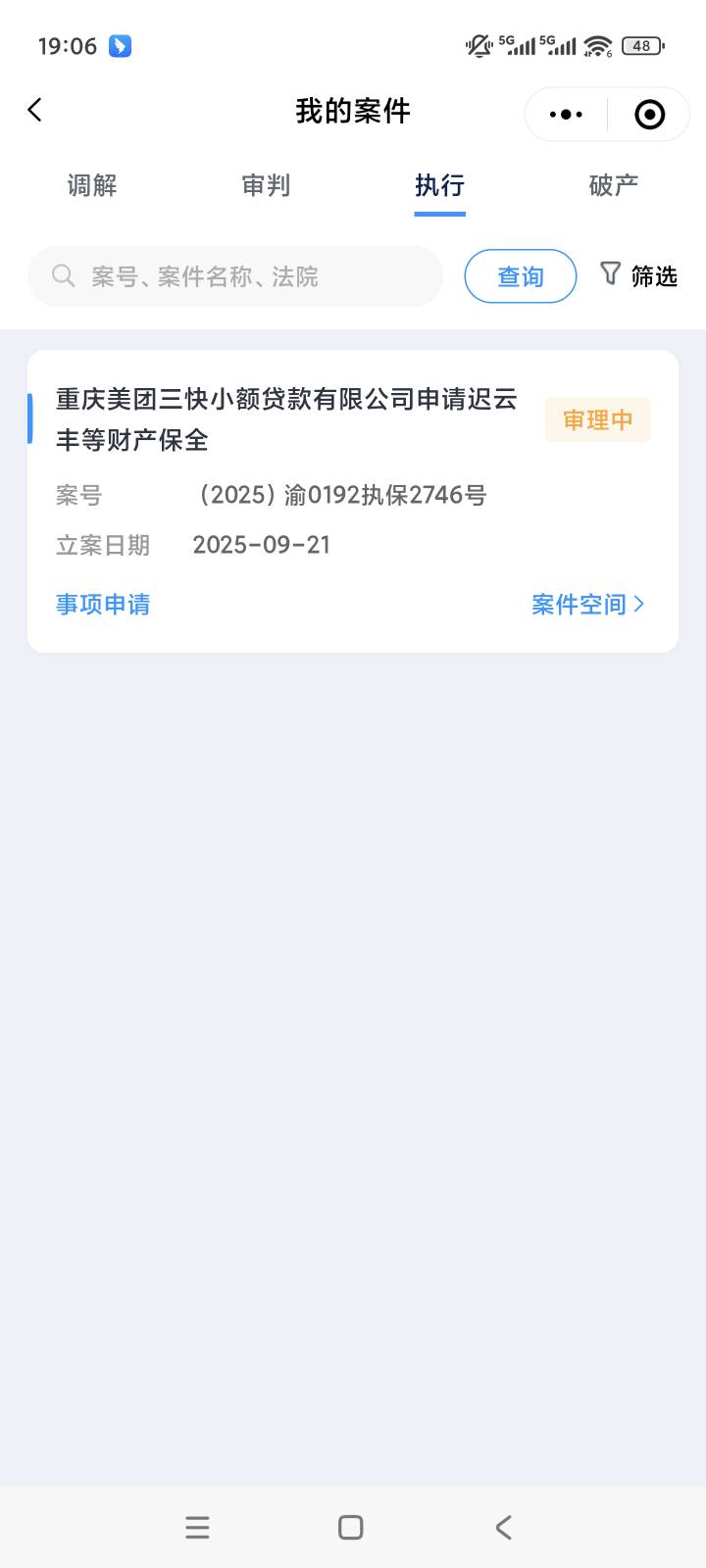Switch to the 破产 tab

pos(614,185)
